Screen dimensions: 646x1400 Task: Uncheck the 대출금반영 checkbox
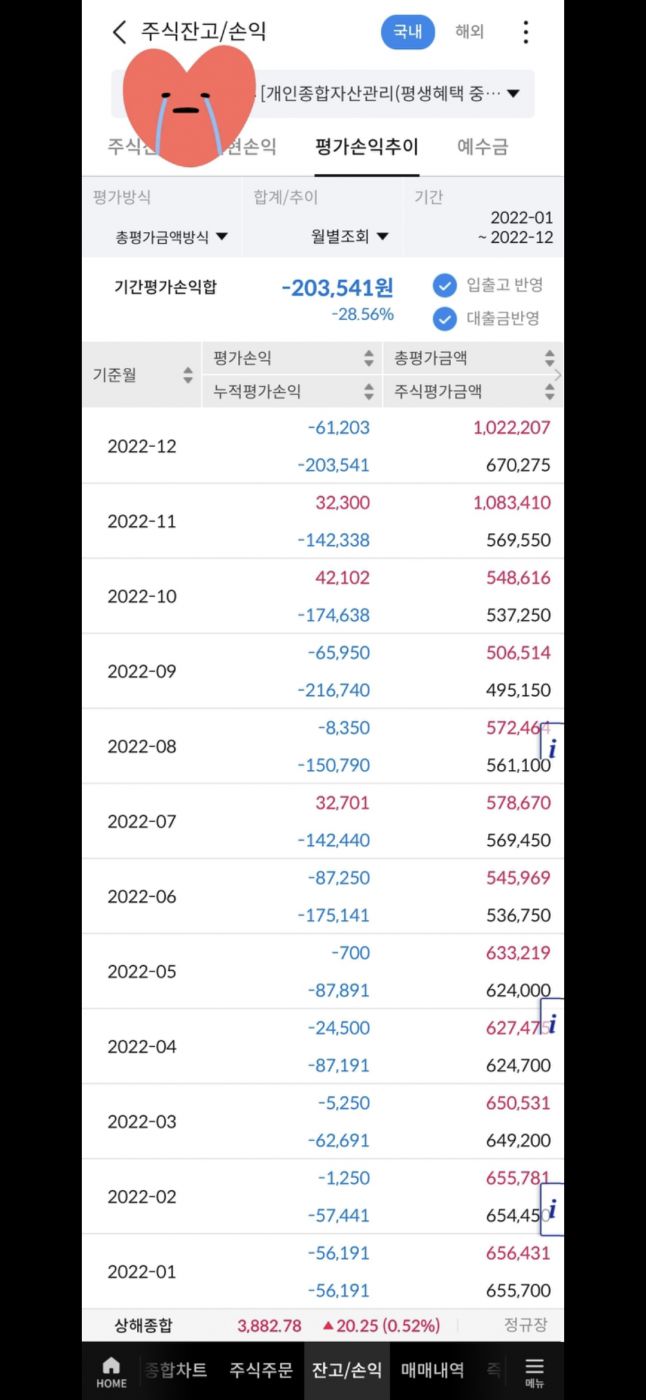(445, 318)
